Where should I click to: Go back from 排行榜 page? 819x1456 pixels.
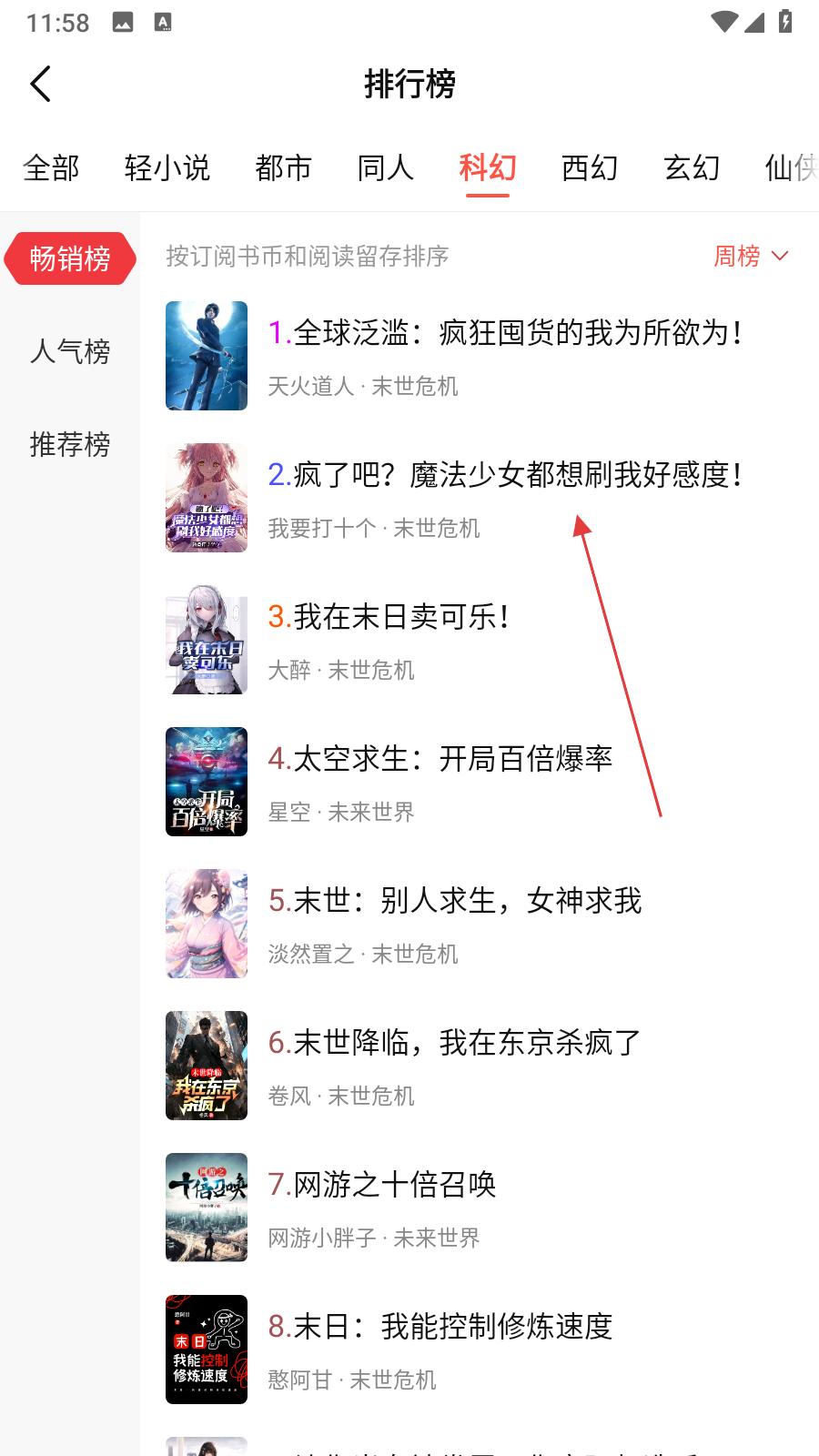[x=41, y=85]
